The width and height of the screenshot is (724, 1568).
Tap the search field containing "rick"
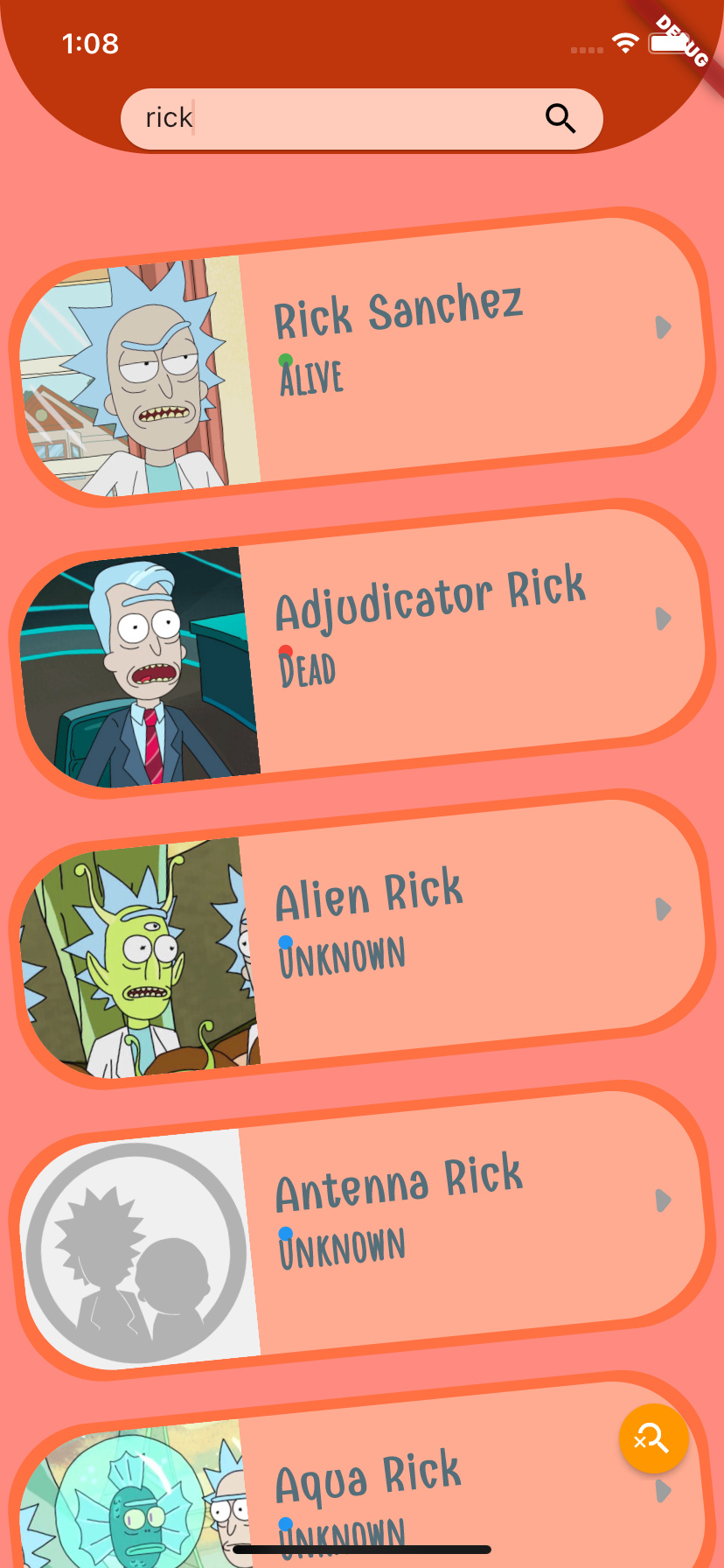tap(361, 118)
